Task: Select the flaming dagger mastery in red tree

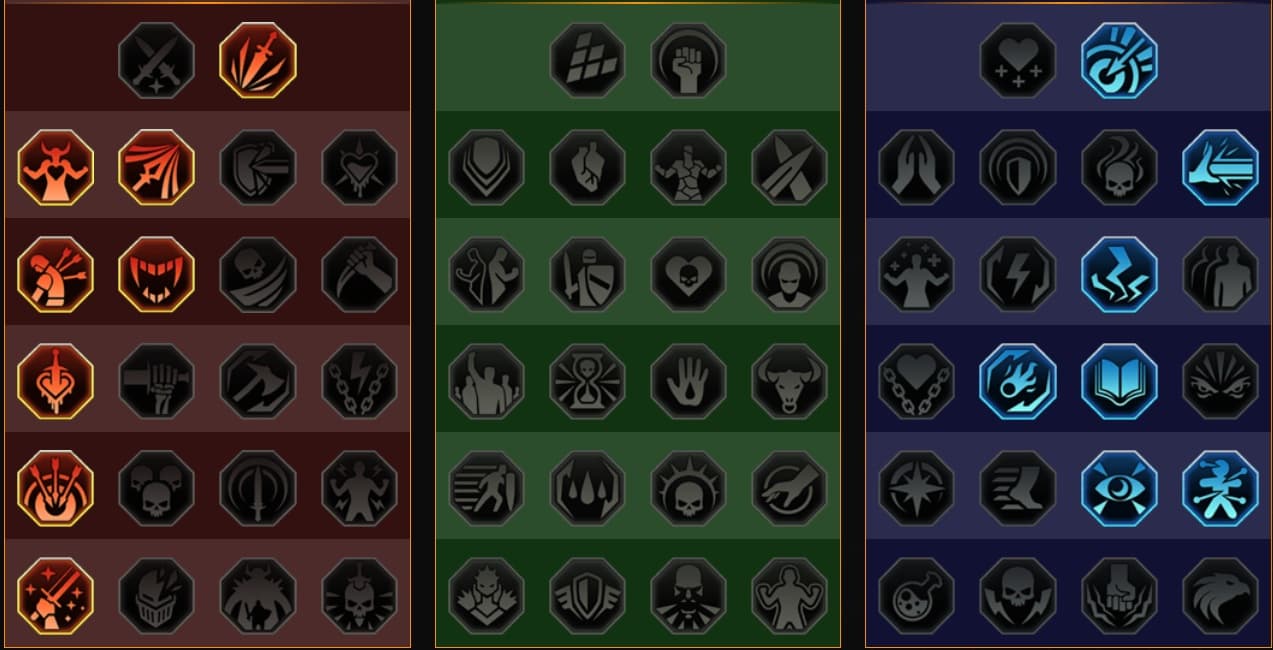Action: tap(257, 61)
